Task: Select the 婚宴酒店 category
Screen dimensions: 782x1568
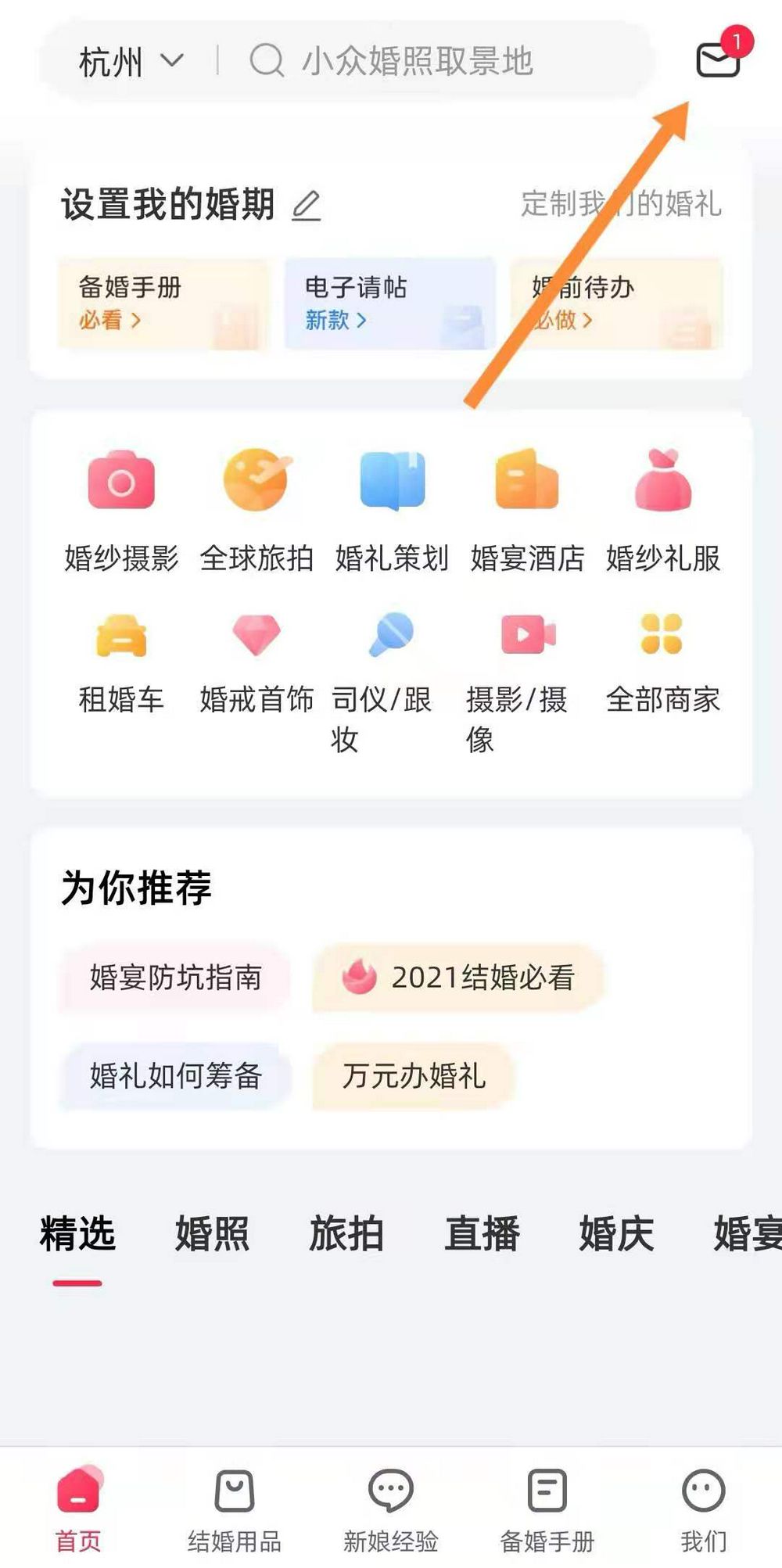Action: 527,510
